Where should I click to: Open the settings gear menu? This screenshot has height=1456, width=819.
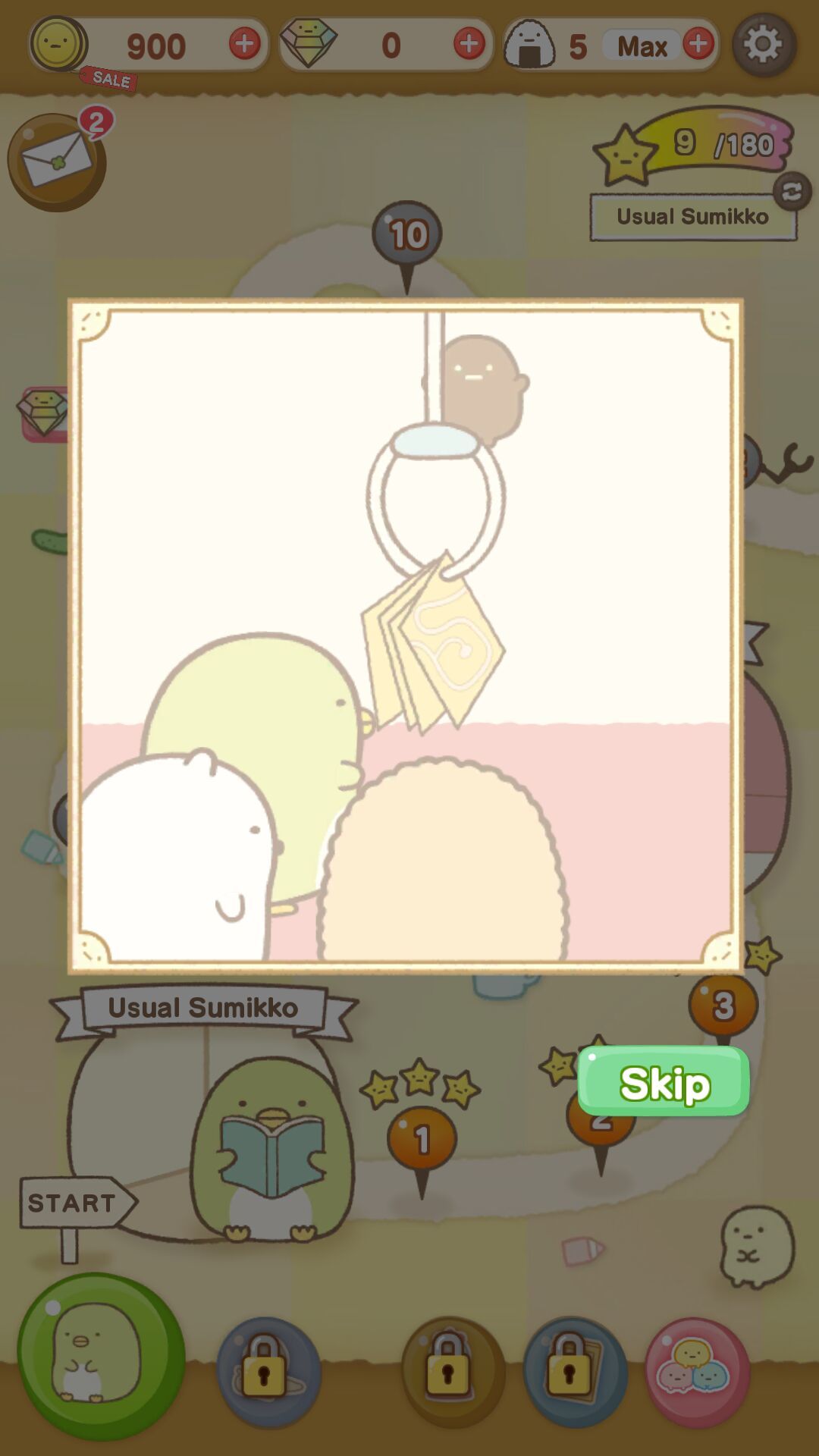tap(764, 45)
